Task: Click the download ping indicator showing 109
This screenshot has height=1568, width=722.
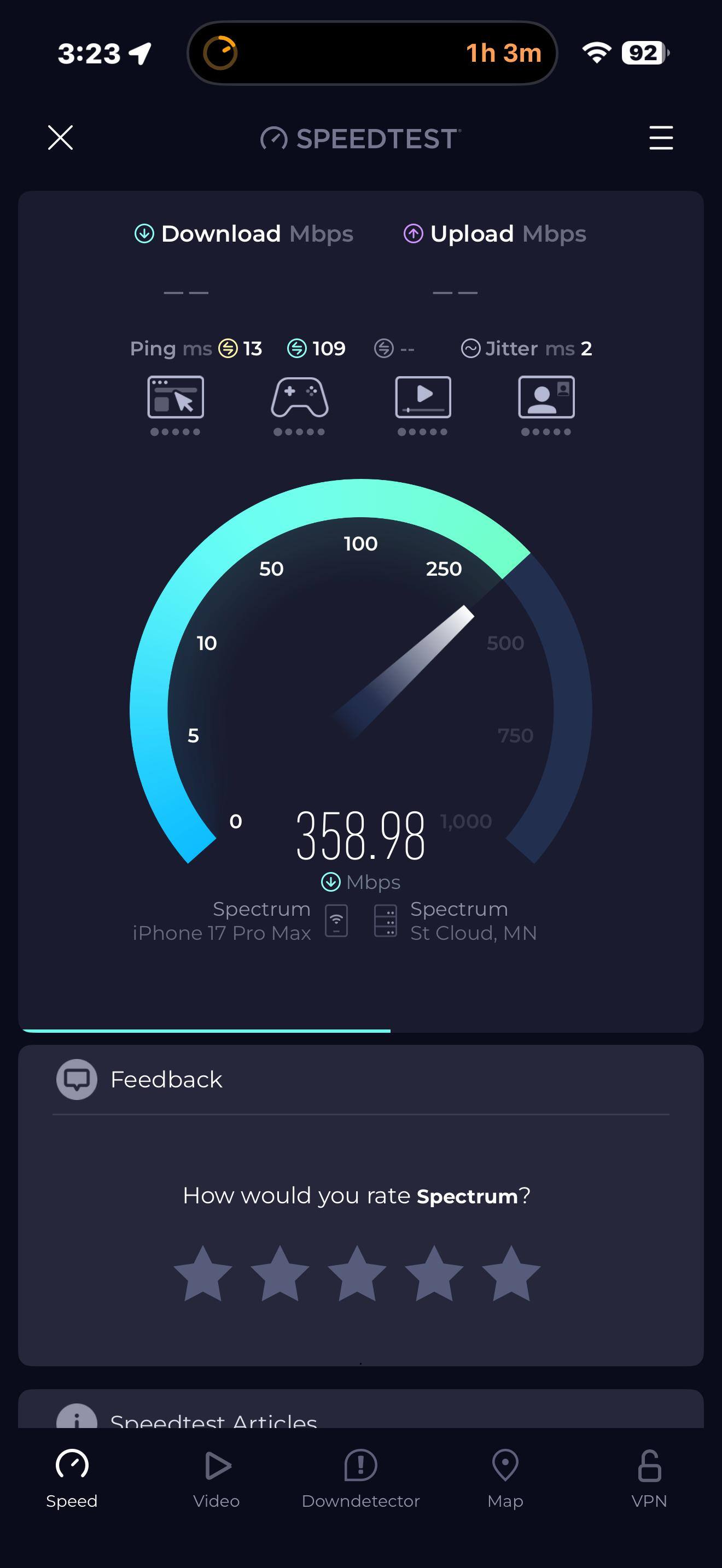Action: tap(316, 348)
